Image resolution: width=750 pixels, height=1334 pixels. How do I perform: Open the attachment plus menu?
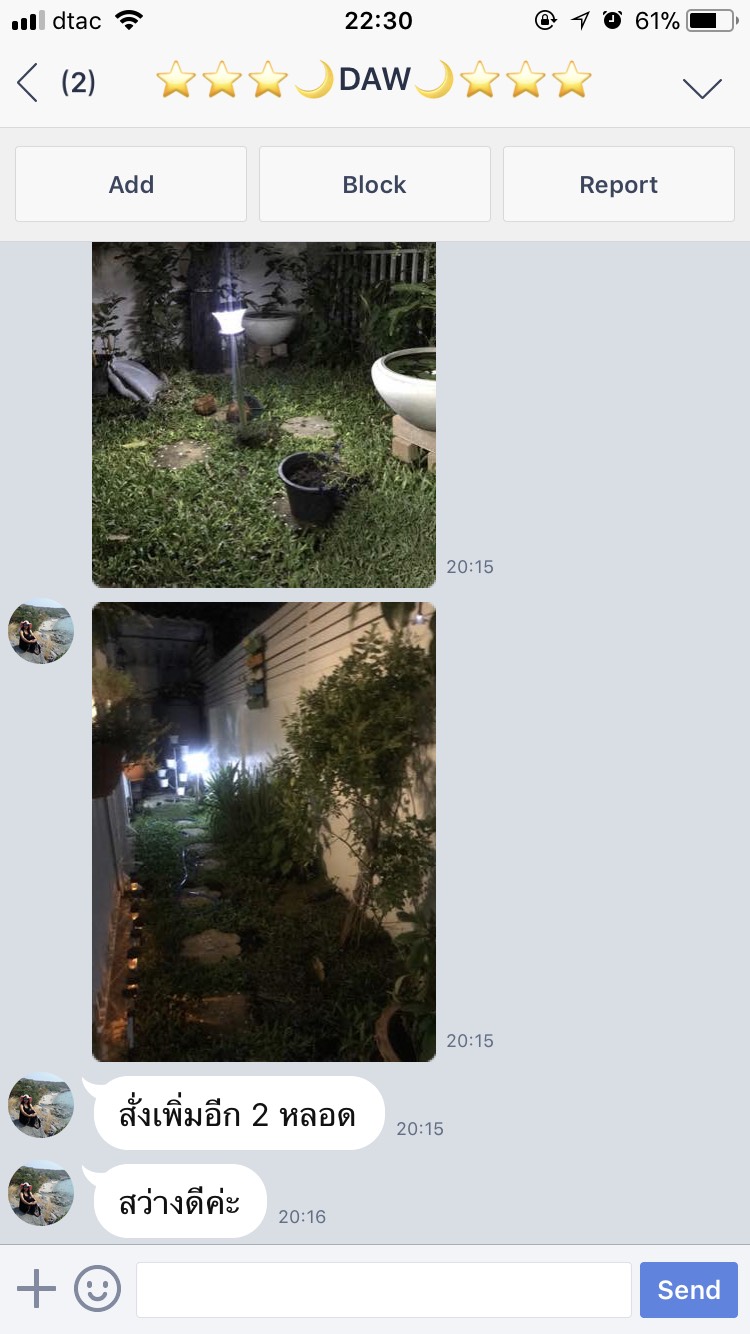pyautogui.click(x=37, y=1289)
